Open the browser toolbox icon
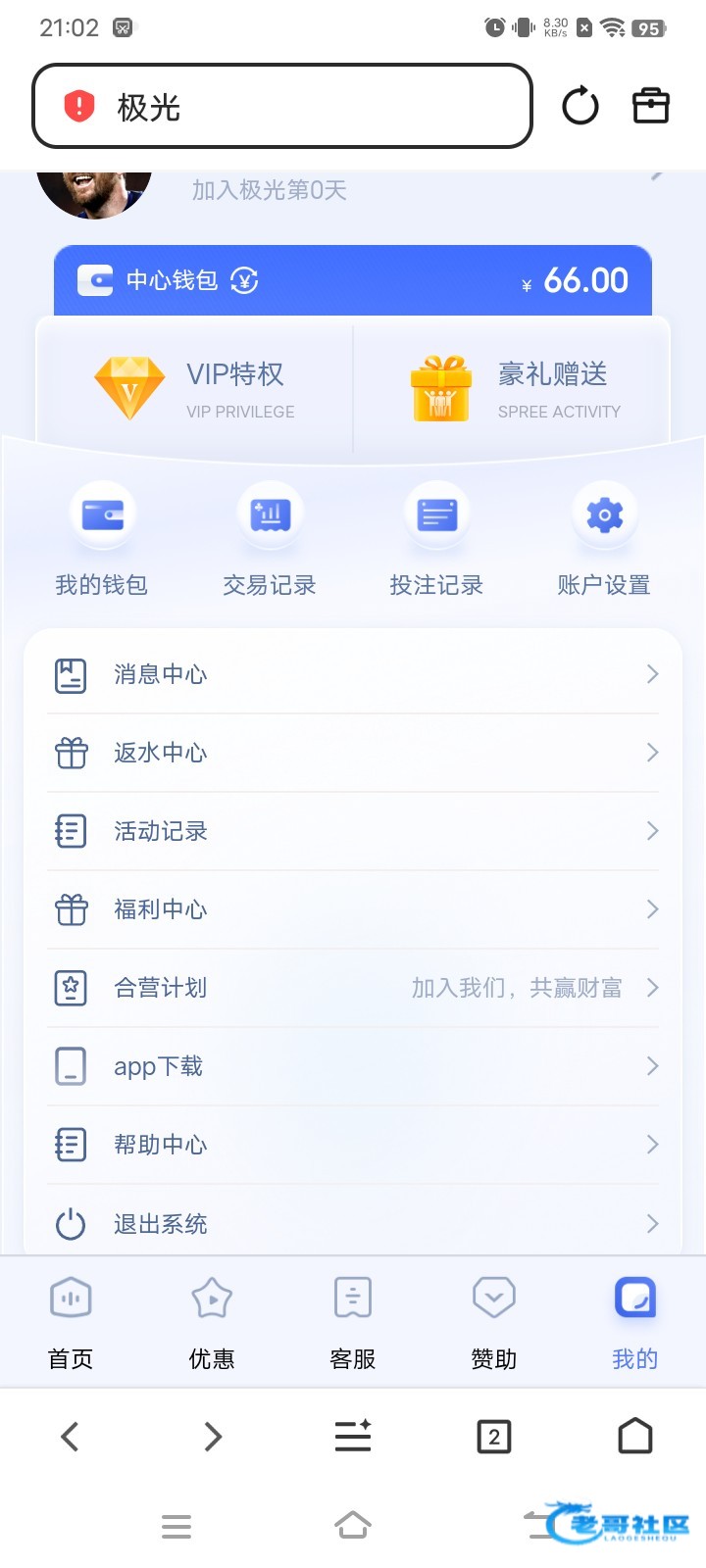This screenshot has height=1568, width=706. pyautogui.click(x=650, y=106)
